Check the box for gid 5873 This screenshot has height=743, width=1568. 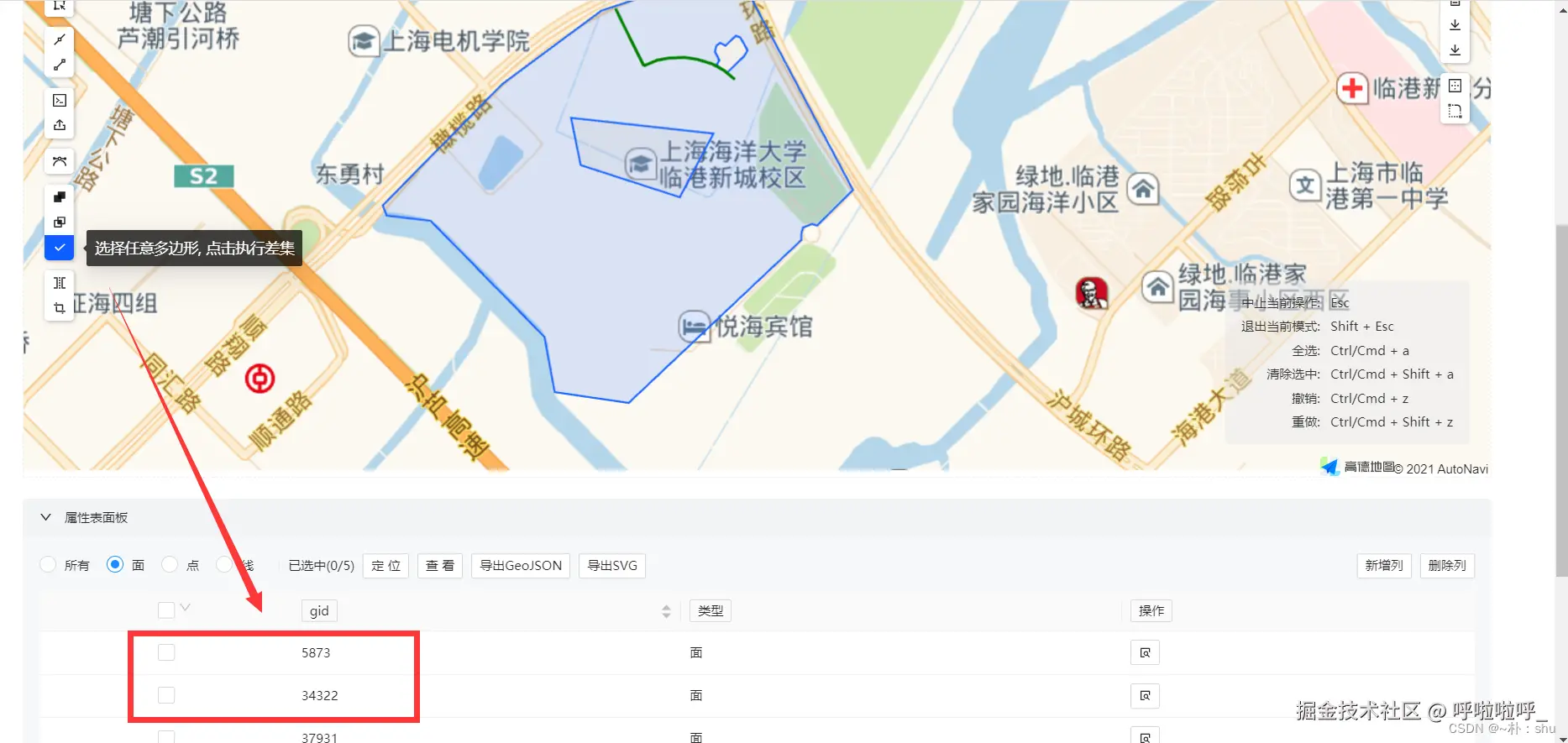click(166, 652)
